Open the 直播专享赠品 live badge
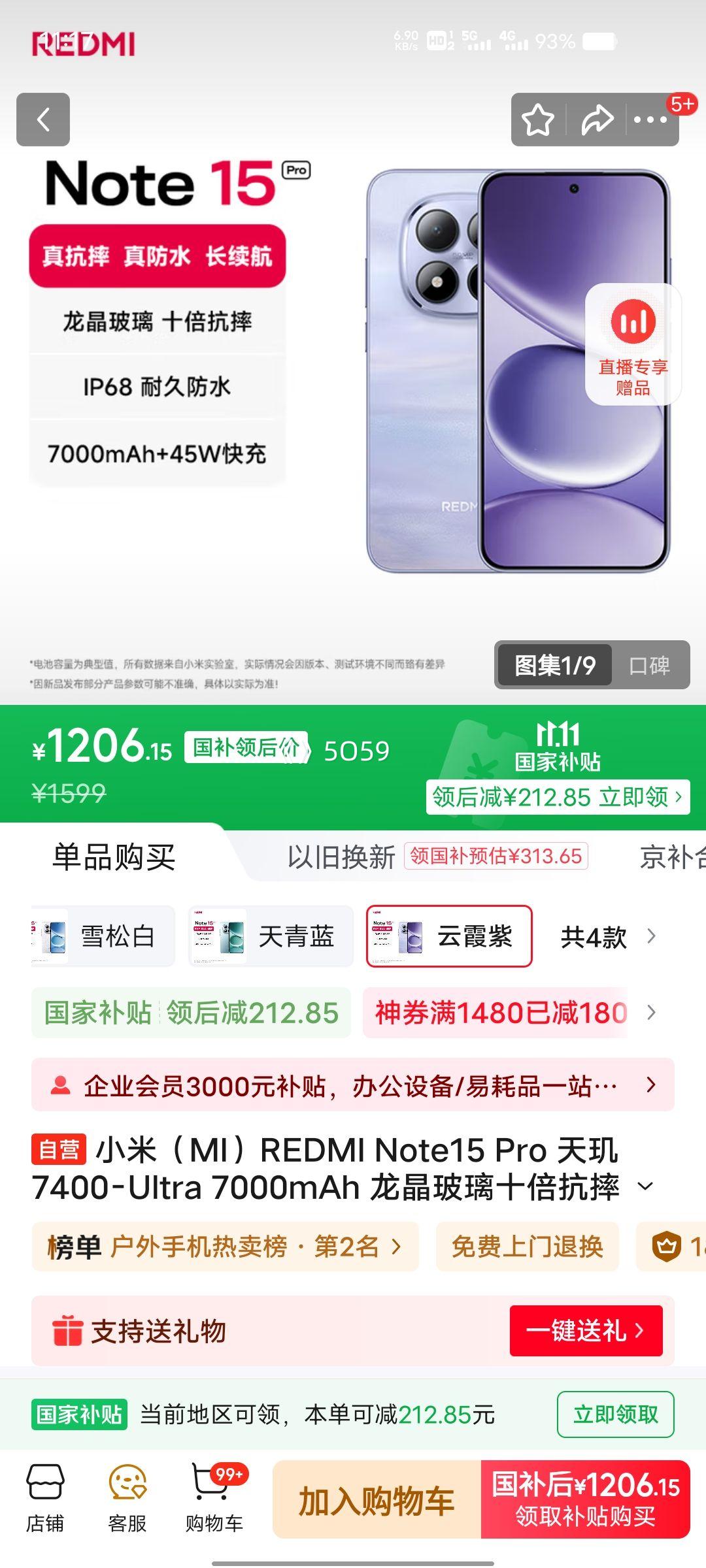This screenshot has width=706, height=1568. [x=632, y=344]
